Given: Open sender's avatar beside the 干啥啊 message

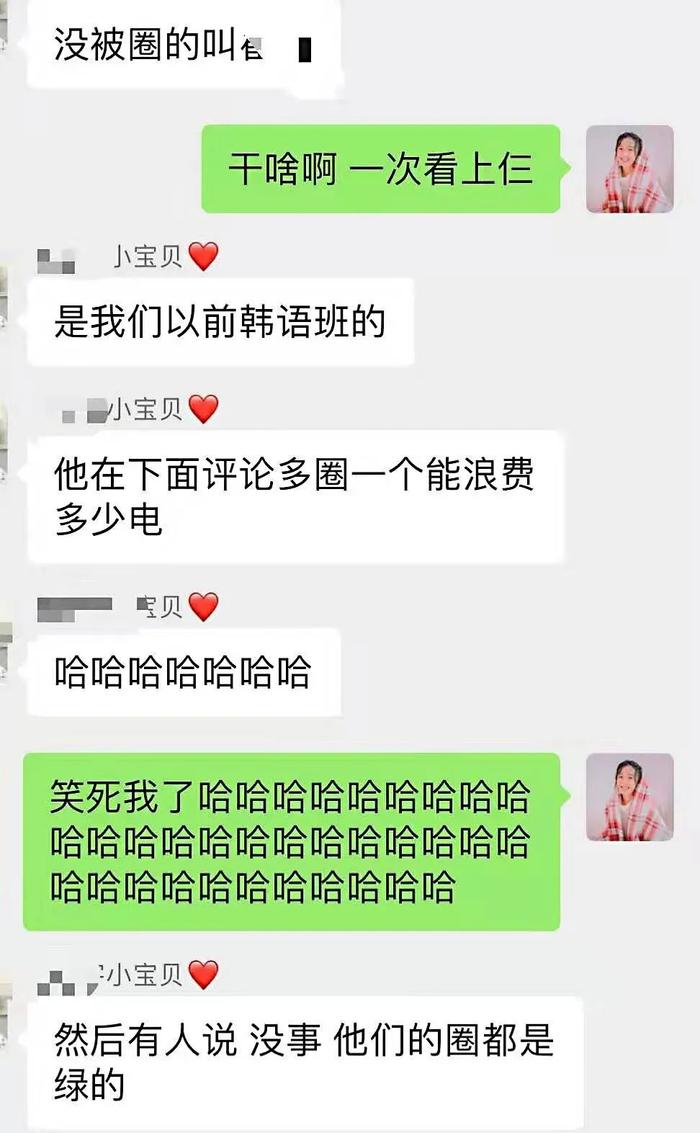Looking at the screenshot, I should coord(629,169).
